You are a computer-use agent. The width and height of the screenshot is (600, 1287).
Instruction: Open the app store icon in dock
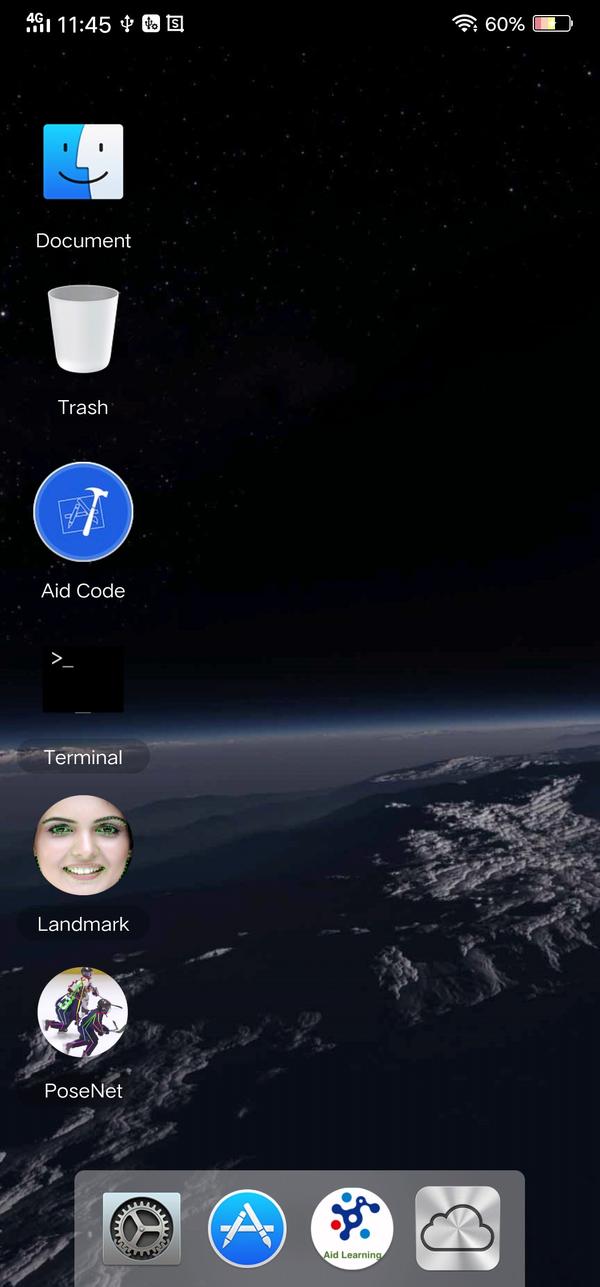click(247, 1229)
